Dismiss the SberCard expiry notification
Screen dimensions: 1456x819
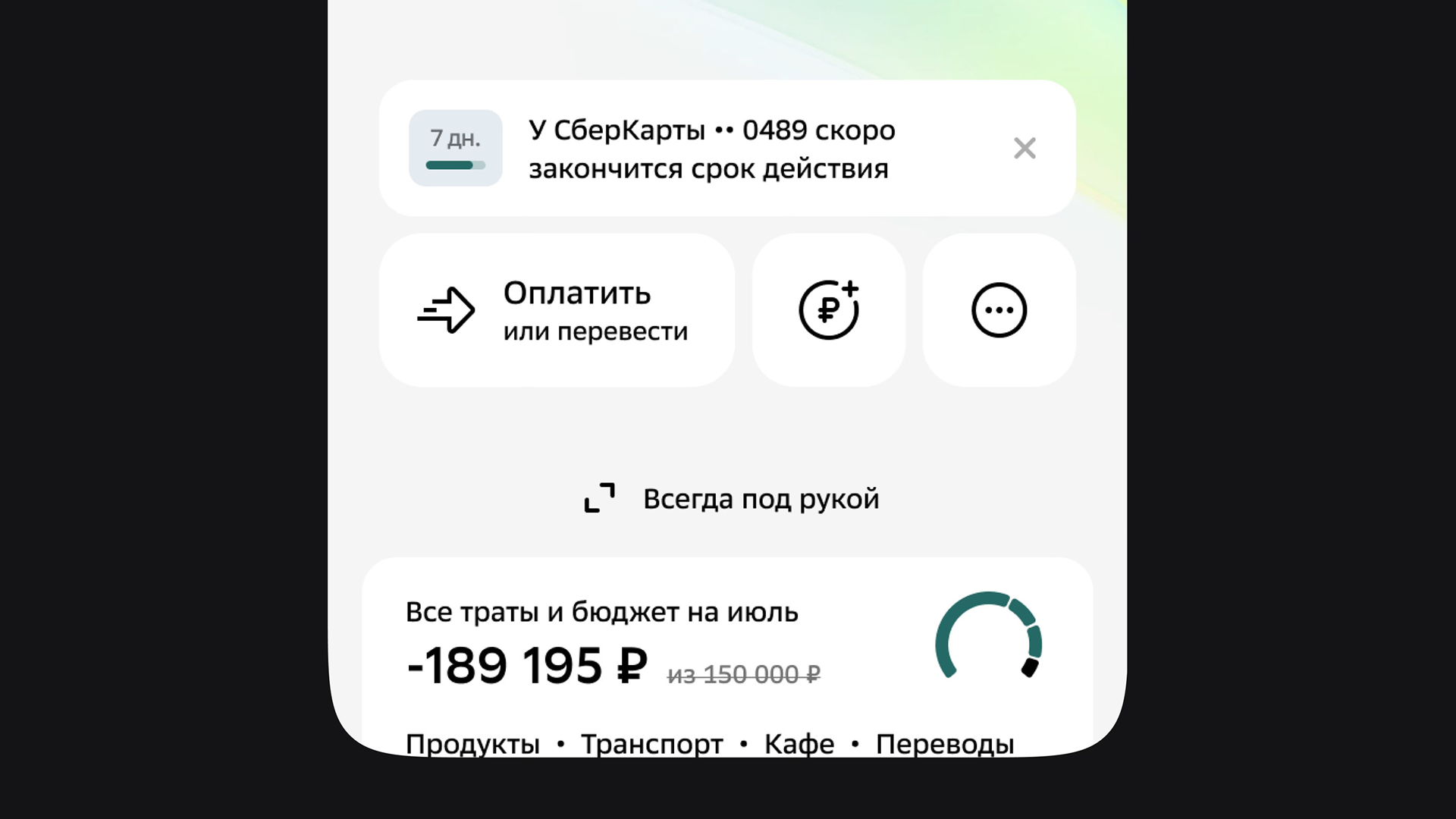(x=1025, y=148)
